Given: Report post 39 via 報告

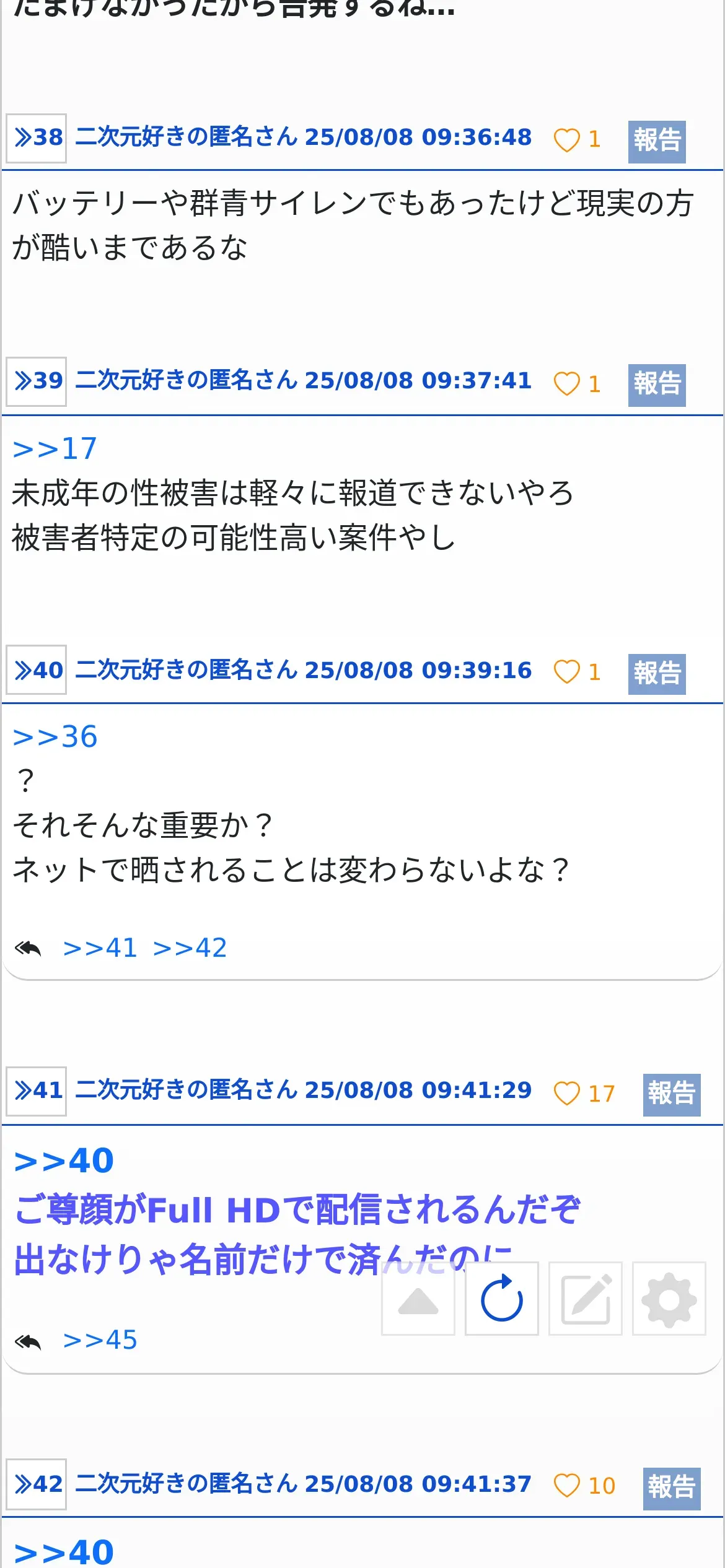Looking at the screenshot, I should tap(656, 385).
